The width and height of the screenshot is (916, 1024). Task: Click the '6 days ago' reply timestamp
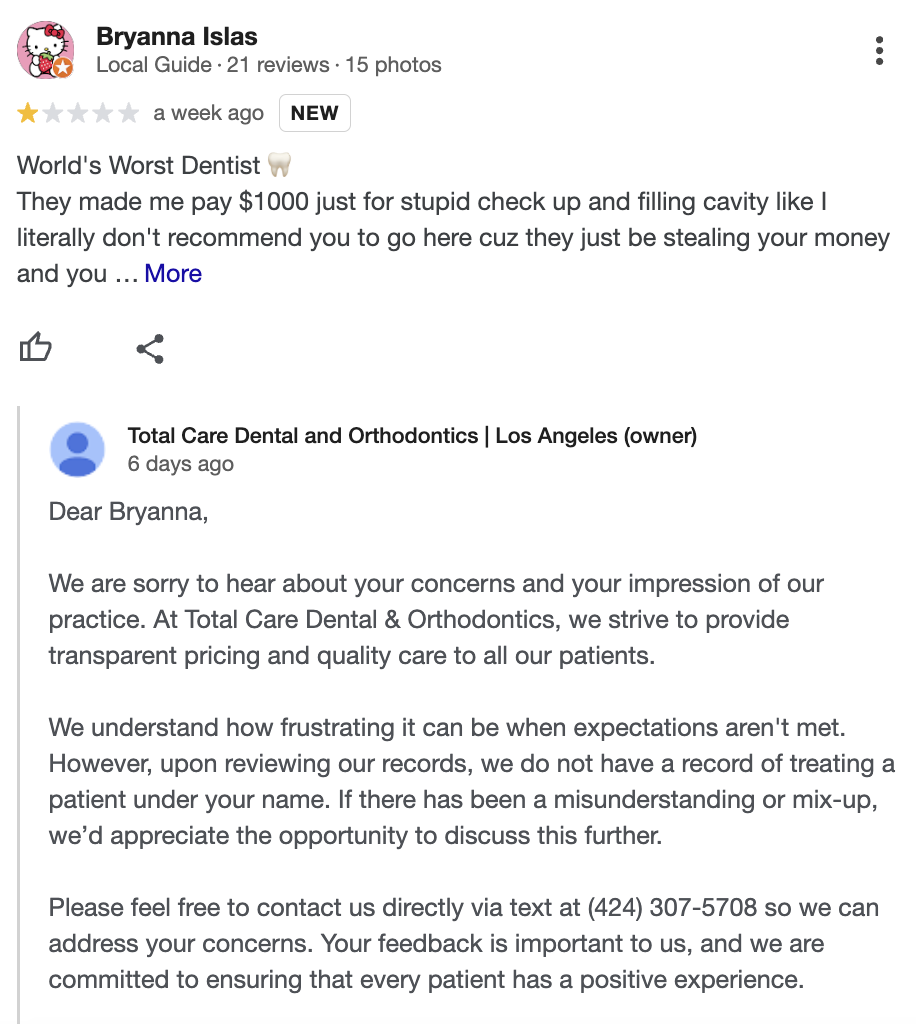[180, 464]
